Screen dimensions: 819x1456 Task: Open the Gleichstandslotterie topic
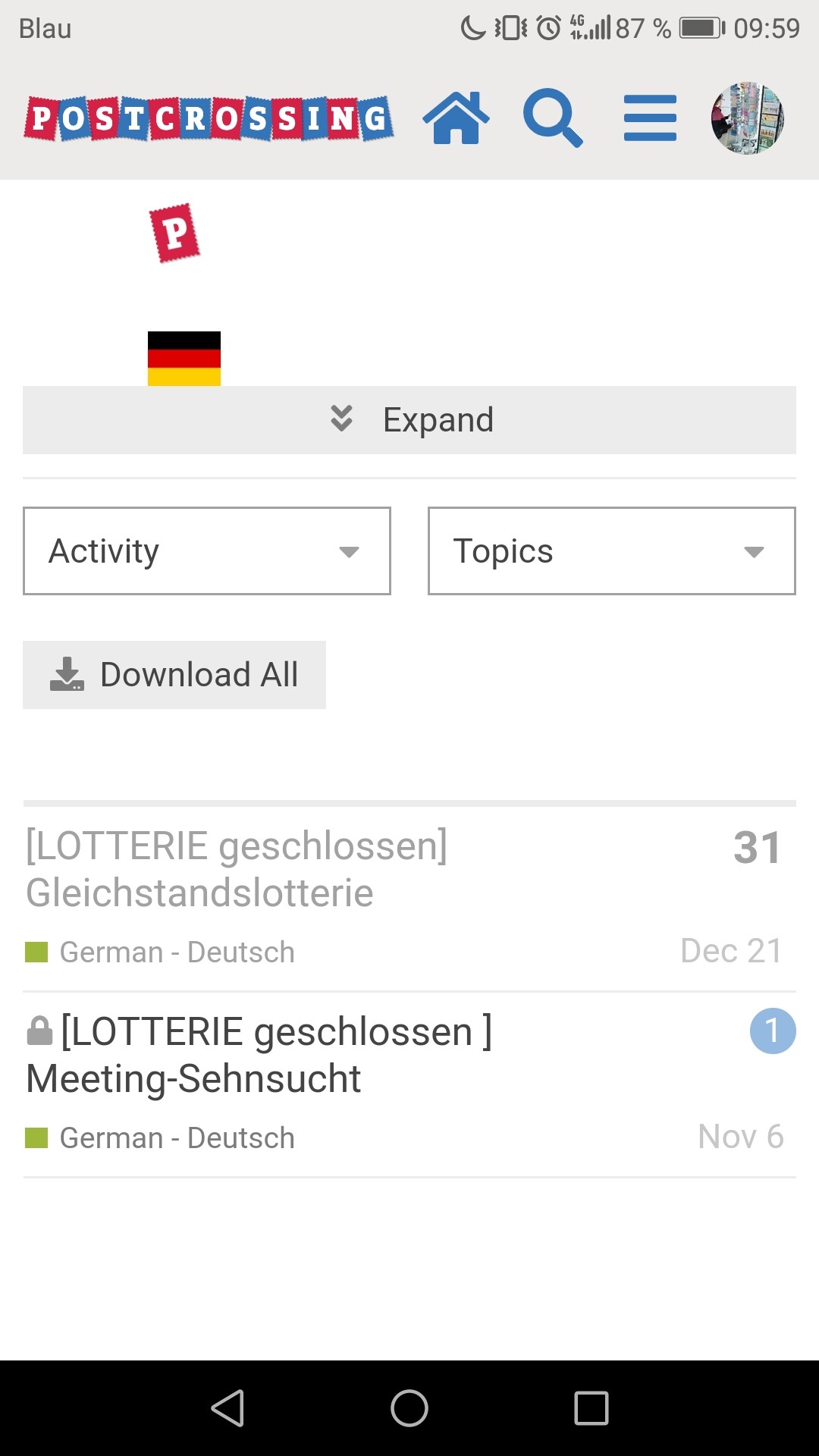[x=237, y=869]
